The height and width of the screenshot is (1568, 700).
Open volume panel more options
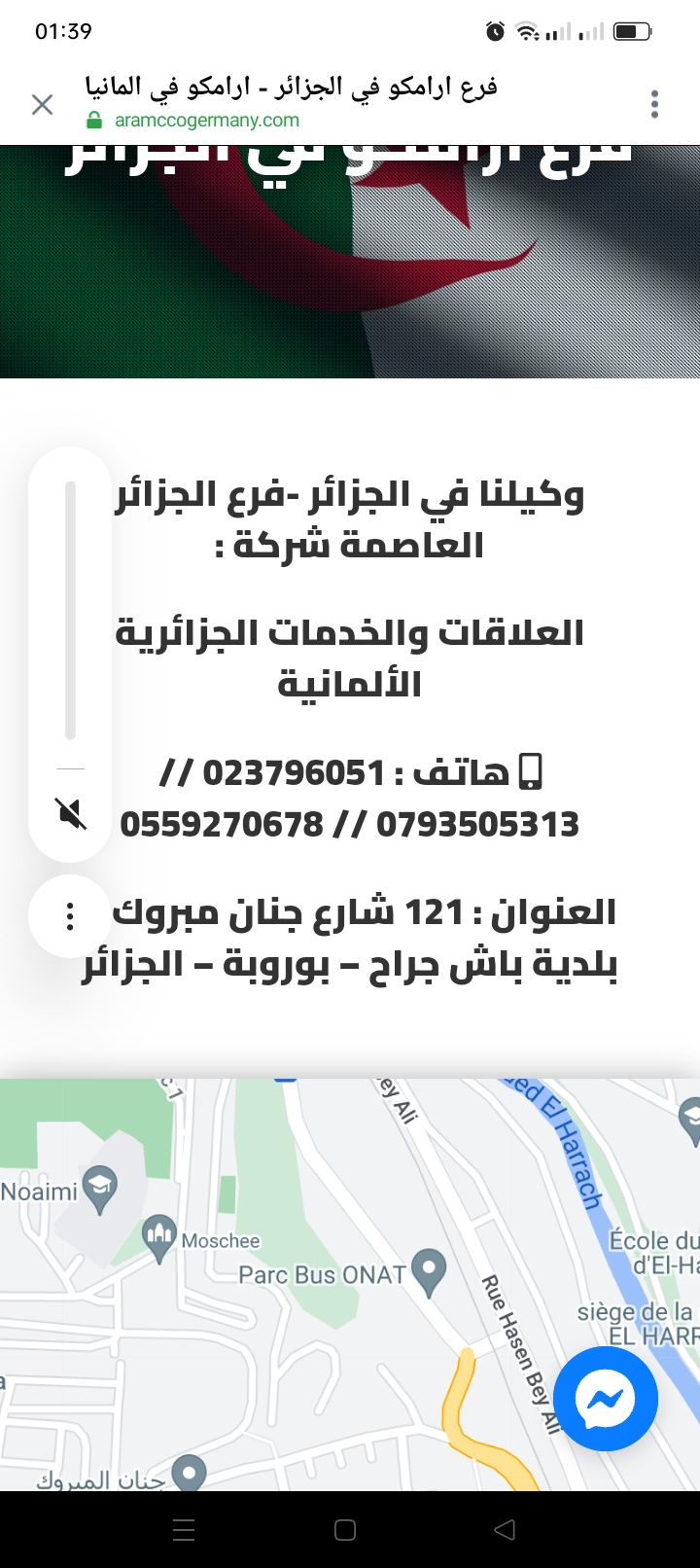pyautogui.click(x=70, y=916)
